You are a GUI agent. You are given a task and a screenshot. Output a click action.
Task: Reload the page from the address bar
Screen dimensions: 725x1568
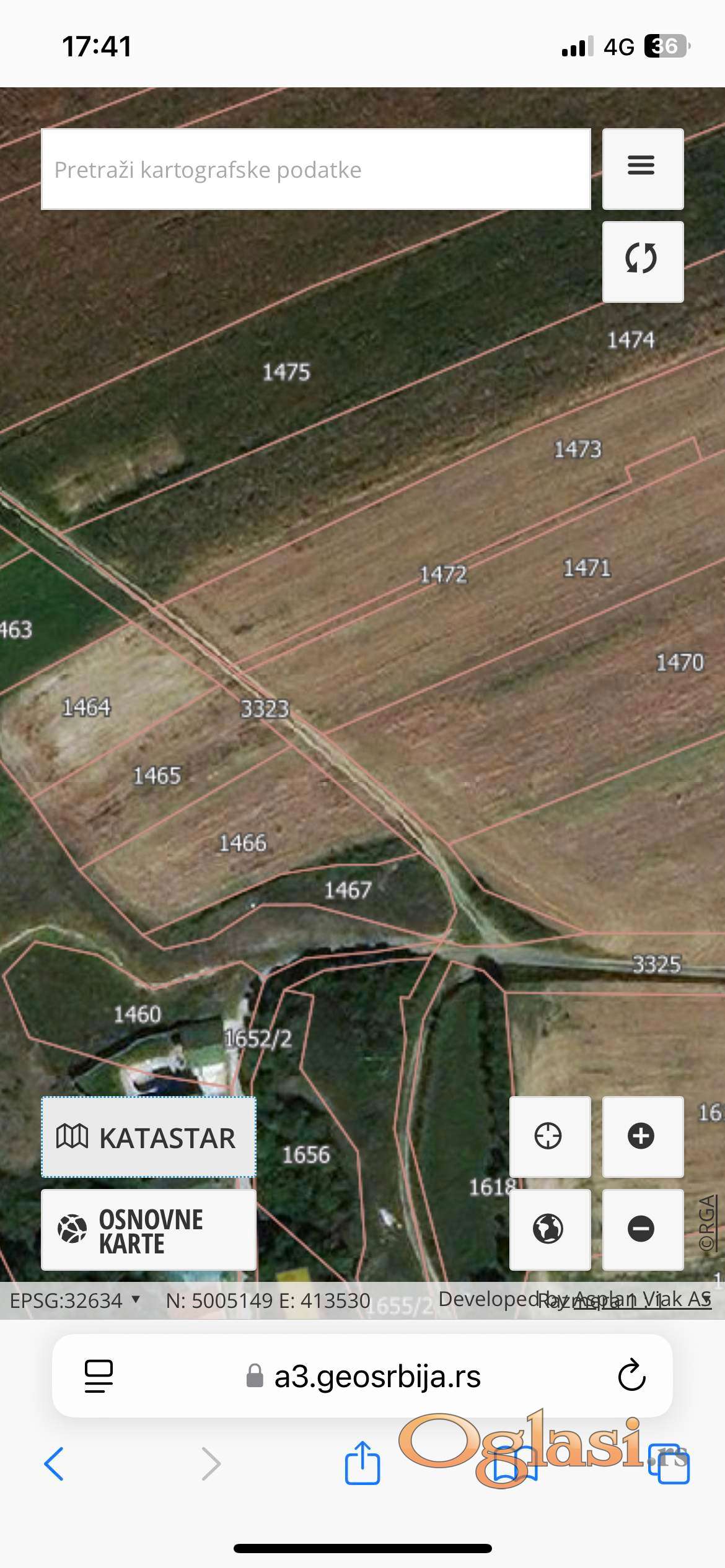tap(631, 1376)
